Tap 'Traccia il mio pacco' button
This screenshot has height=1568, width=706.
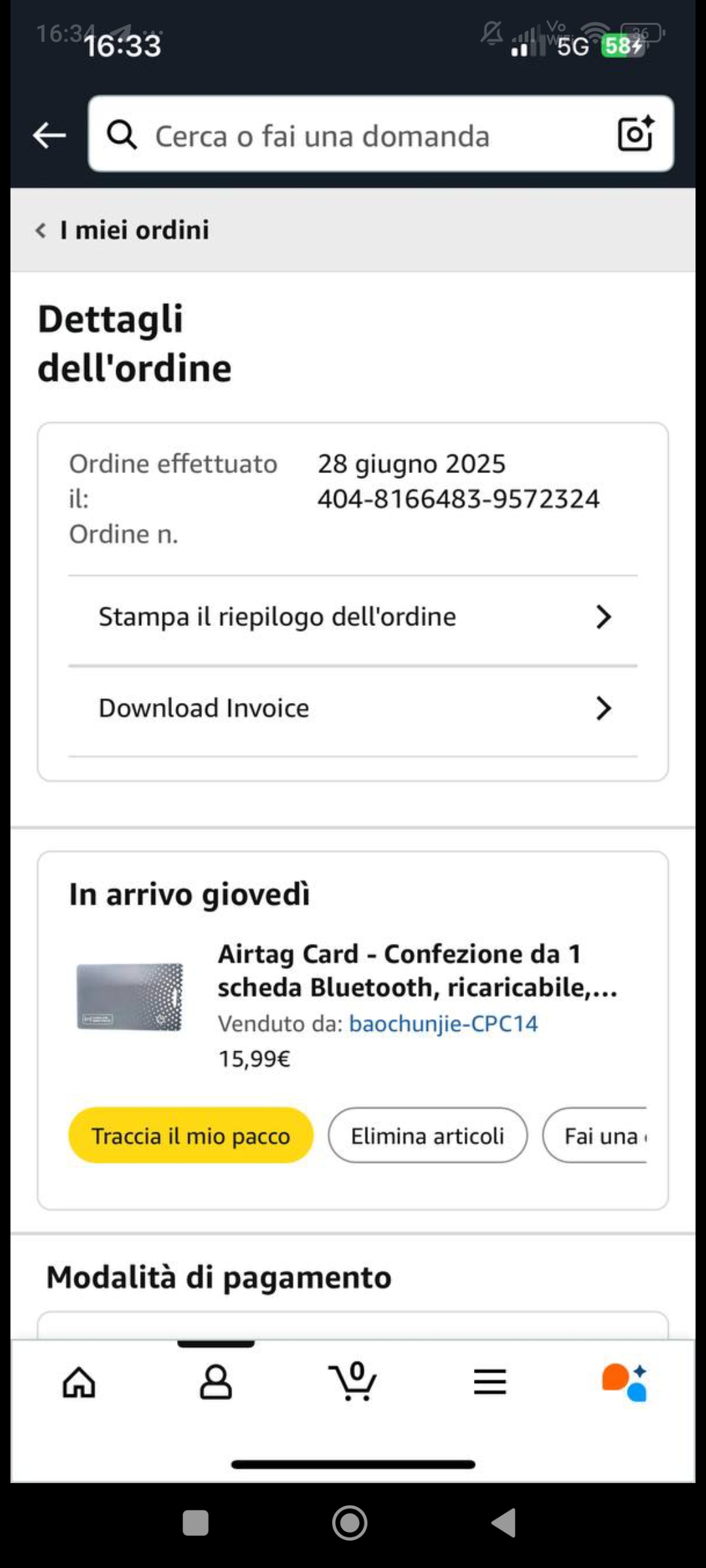190,1135
